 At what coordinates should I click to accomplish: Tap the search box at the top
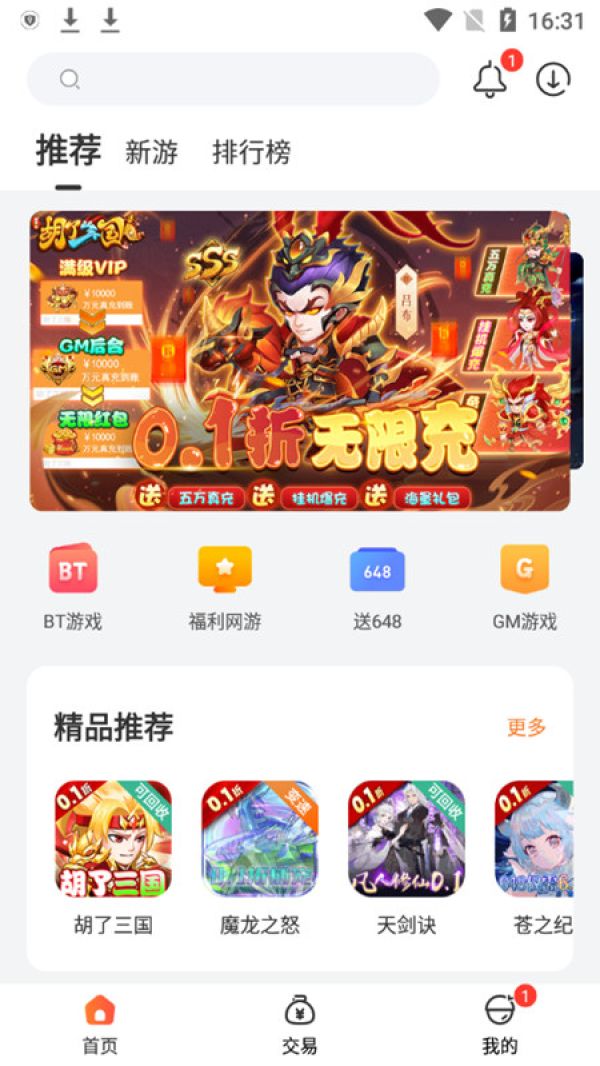tap(232, 79)
